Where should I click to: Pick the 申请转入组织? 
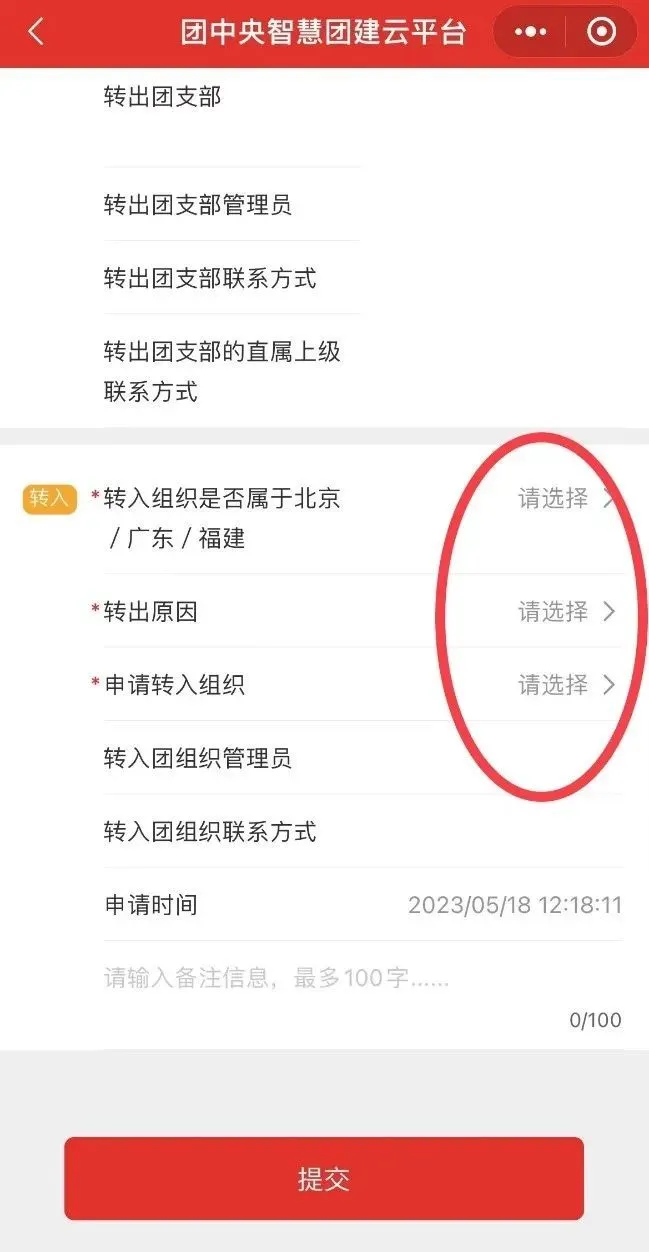pos(565,685)
